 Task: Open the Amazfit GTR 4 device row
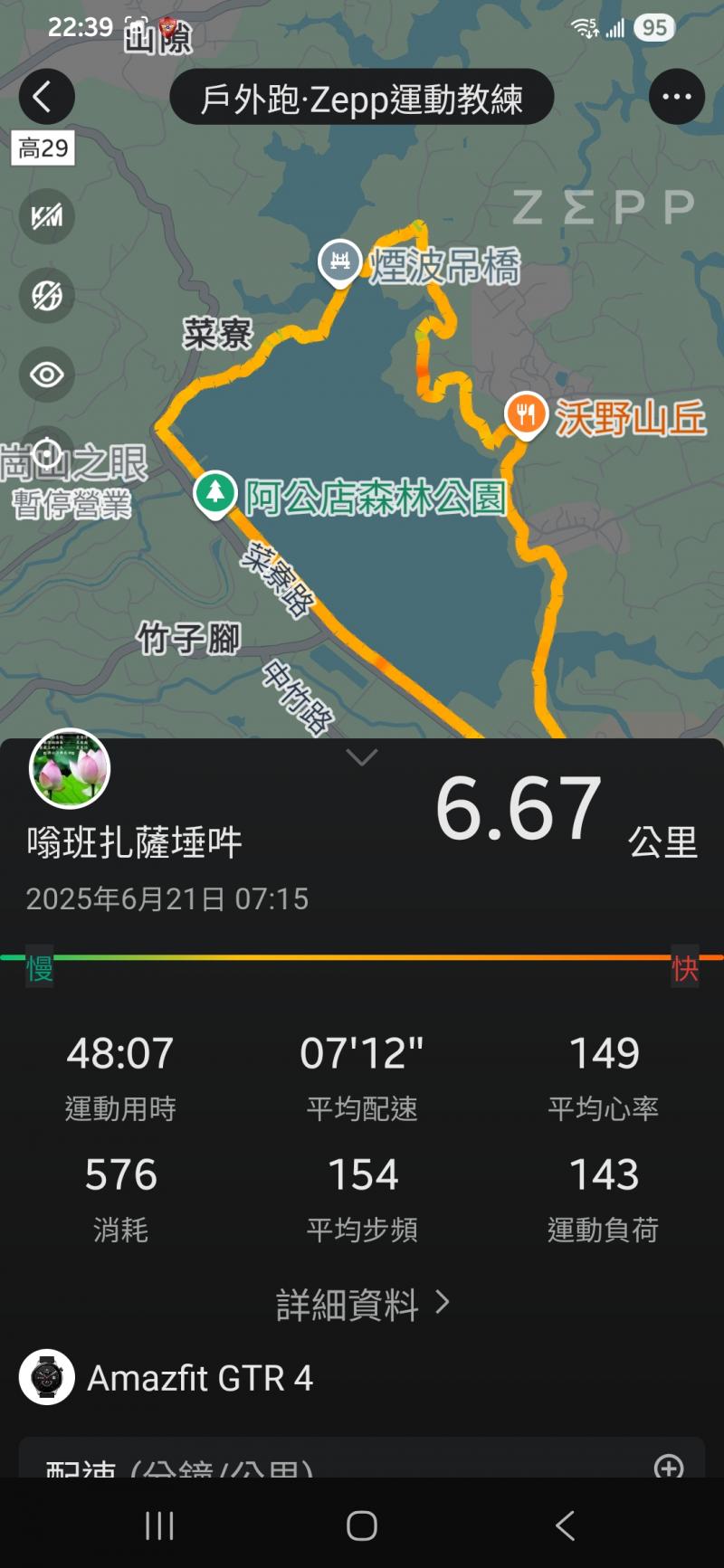tap(199, 1378)
